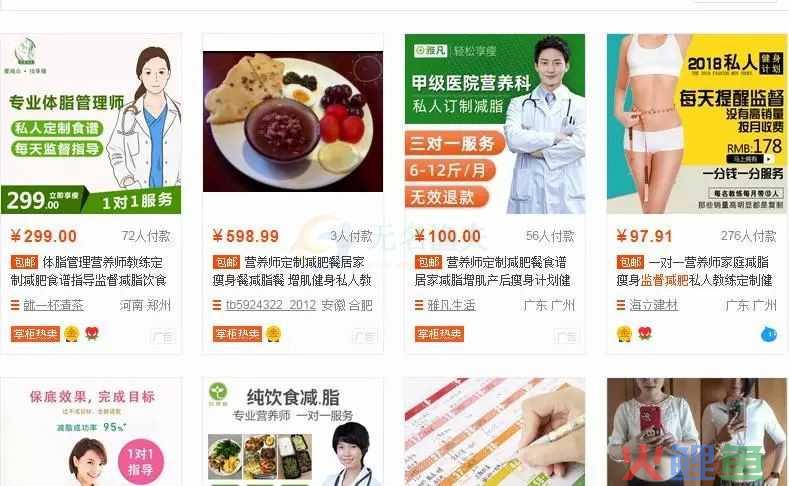Chat with seller via blue Wangwang icon
The width and height of the screenshot is (789, 486).
[x=768, y=334]
